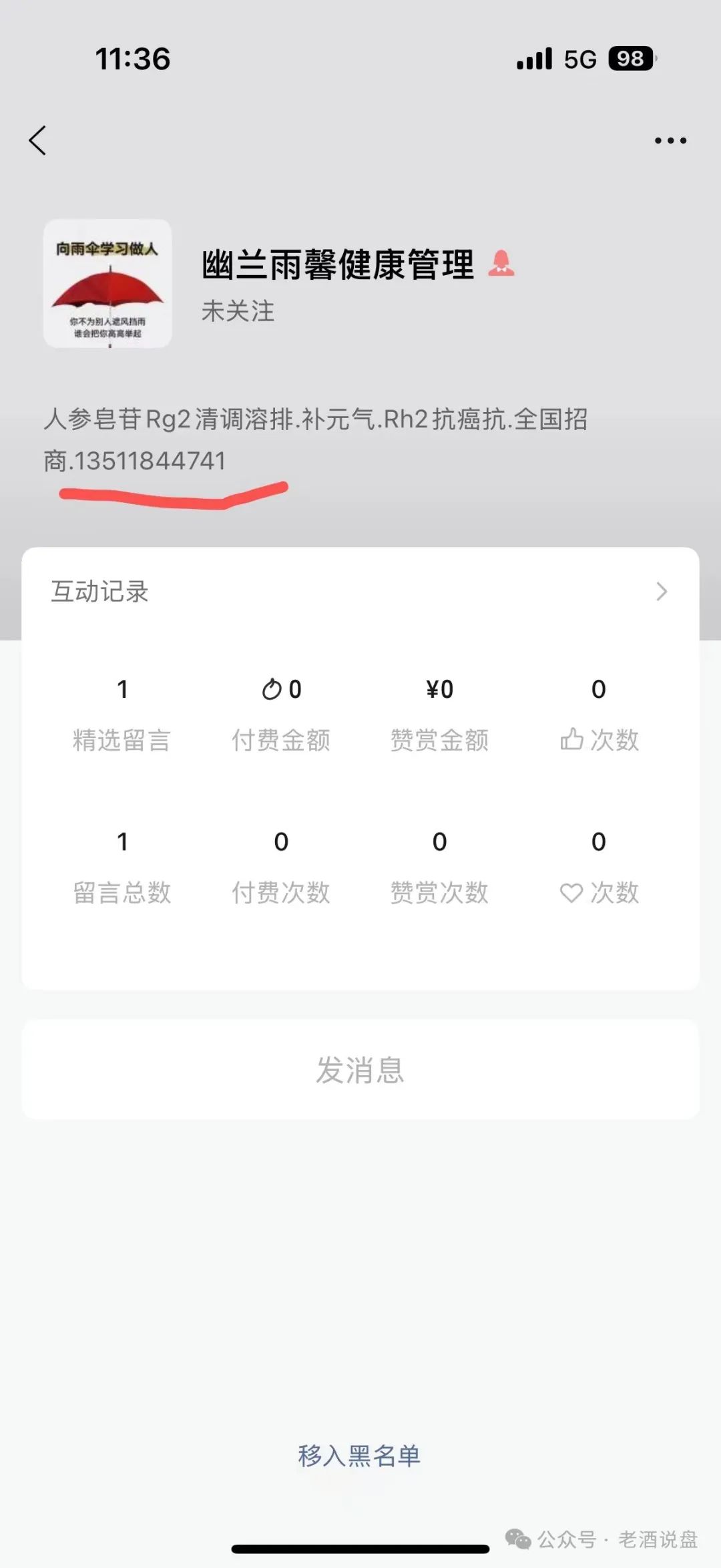Click the battery indicator showing 98
The image size is (721, 1568).
(x=630, y=59)
